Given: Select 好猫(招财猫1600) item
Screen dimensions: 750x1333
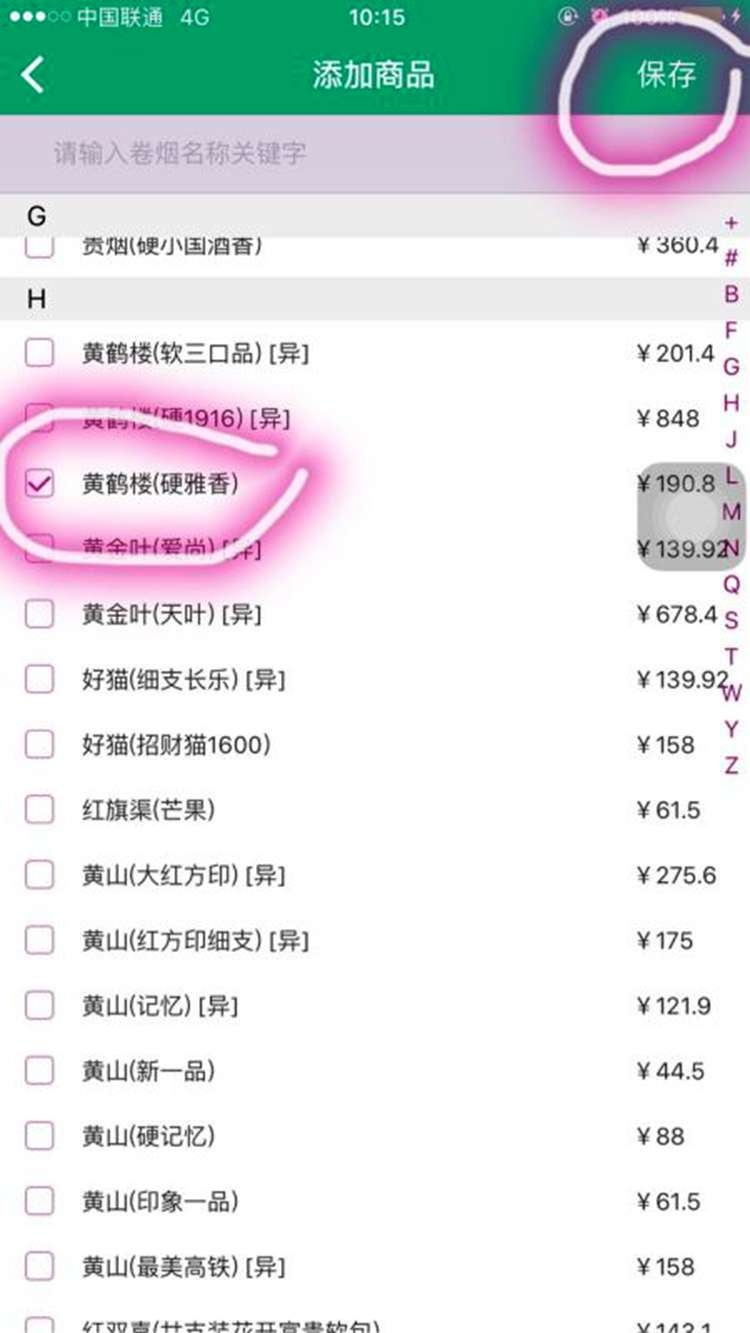Looking at the screenshot, I should [x=39, y=745].
